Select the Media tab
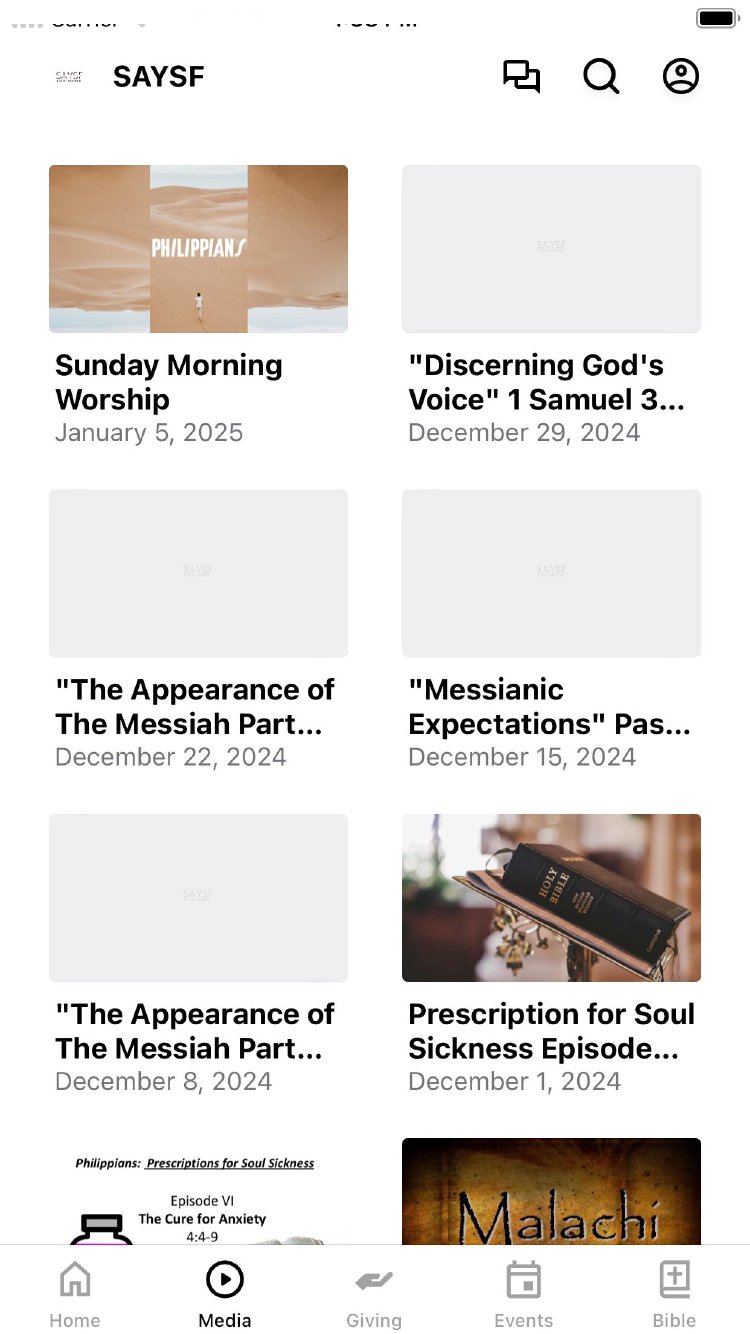The width and height of the screenshot is (750, 1334). pos(225,1294)
